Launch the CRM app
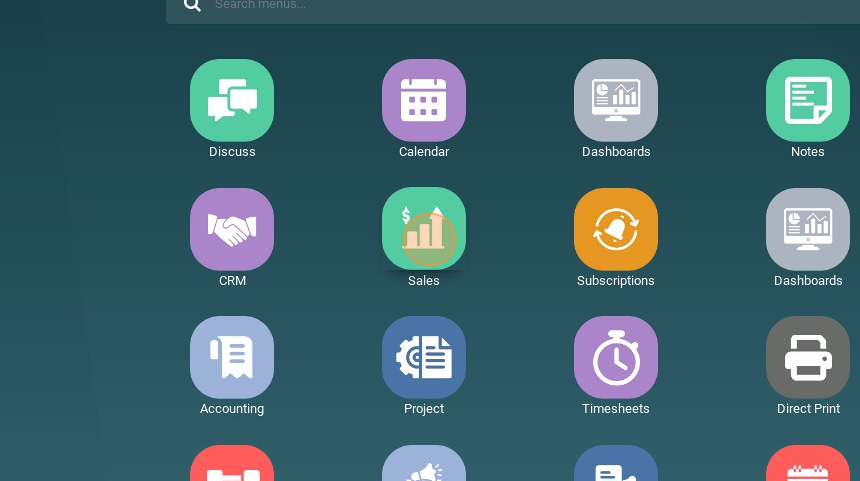The image size is (860, 481). point(232,229)
